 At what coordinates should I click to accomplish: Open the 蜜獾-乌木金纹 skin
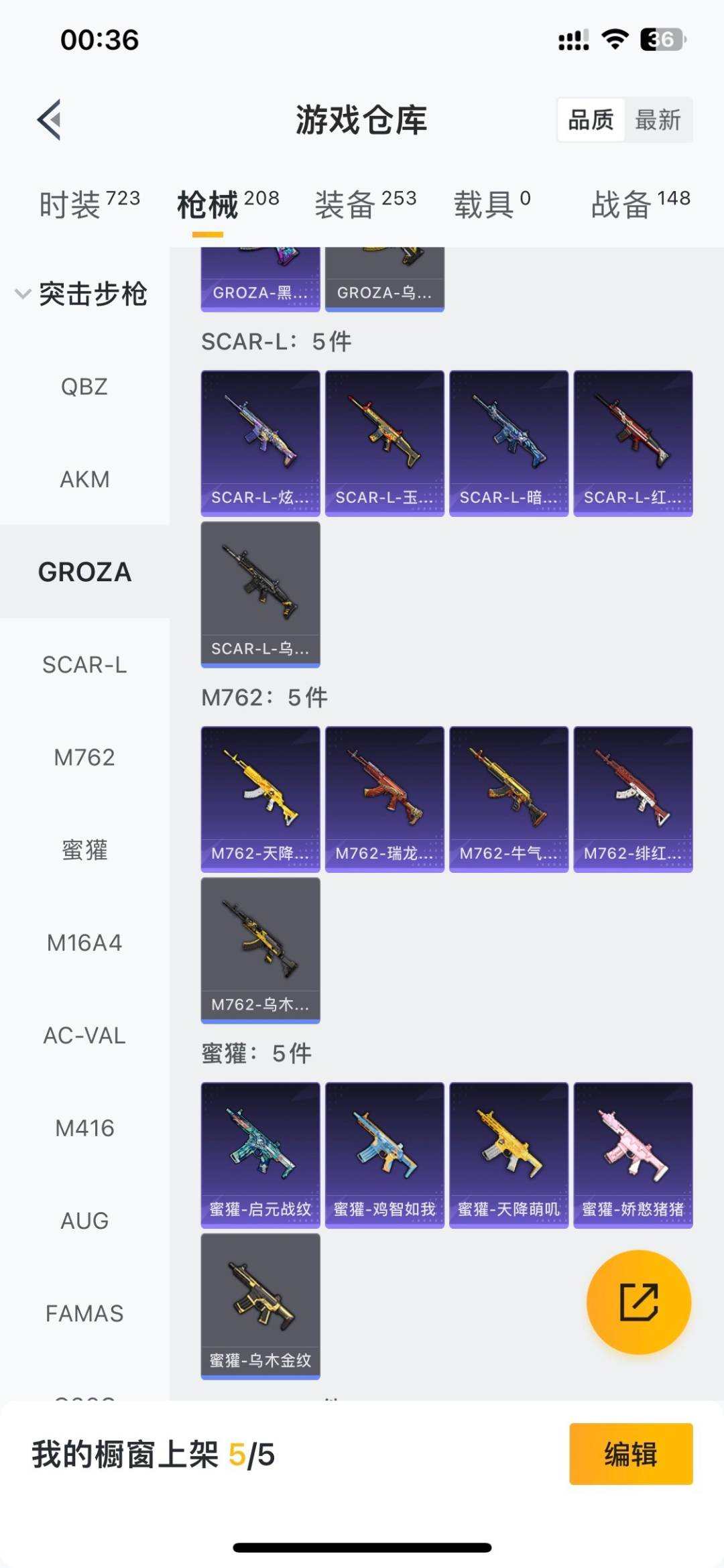click(x=260, y=1306)
